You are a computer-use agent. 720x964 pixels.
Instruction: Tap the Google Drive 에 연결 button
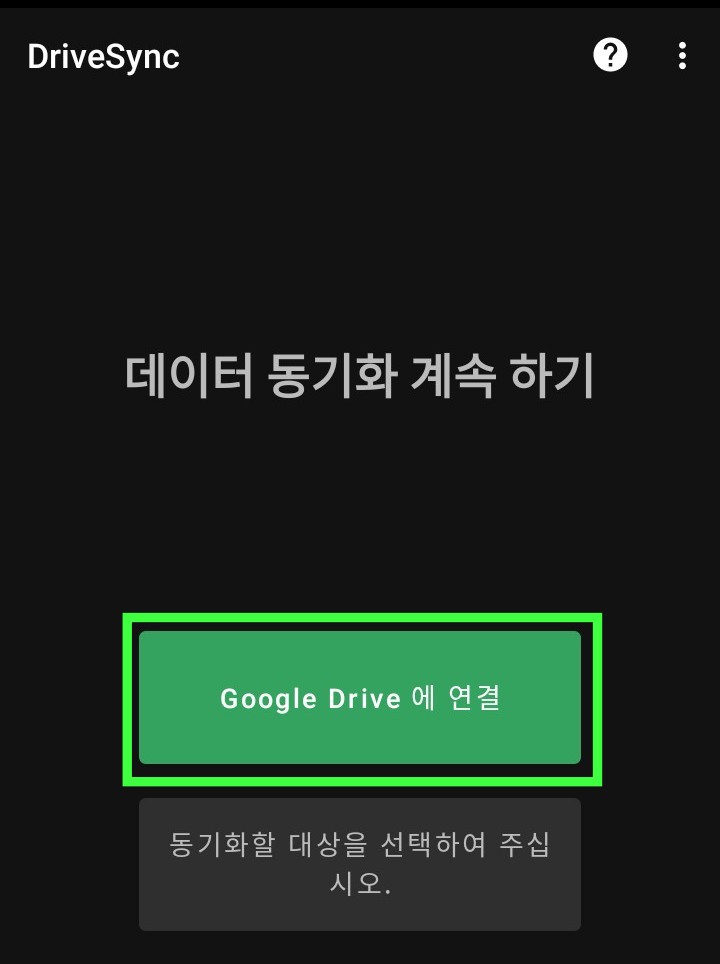360,698
